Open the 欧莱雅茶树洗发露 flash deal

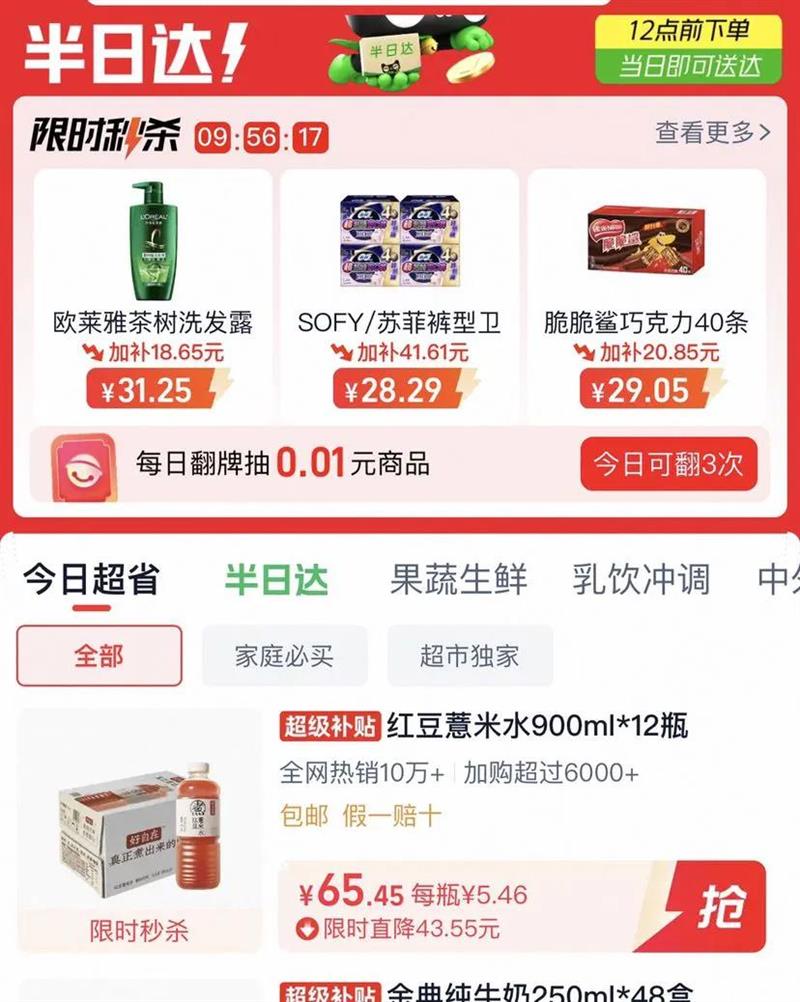(x=153, y=293)
